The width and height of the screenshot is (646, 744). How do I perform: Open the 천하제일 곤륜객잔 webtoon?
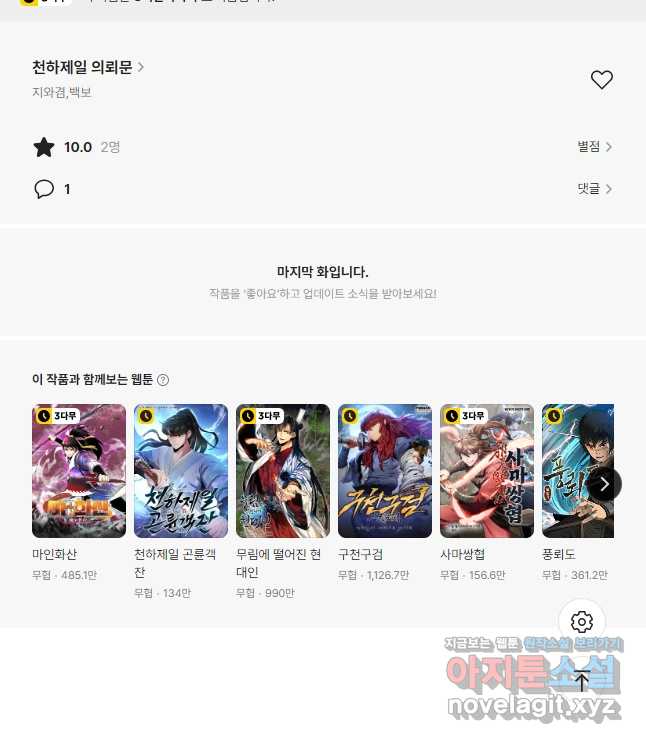click(181, 471)
